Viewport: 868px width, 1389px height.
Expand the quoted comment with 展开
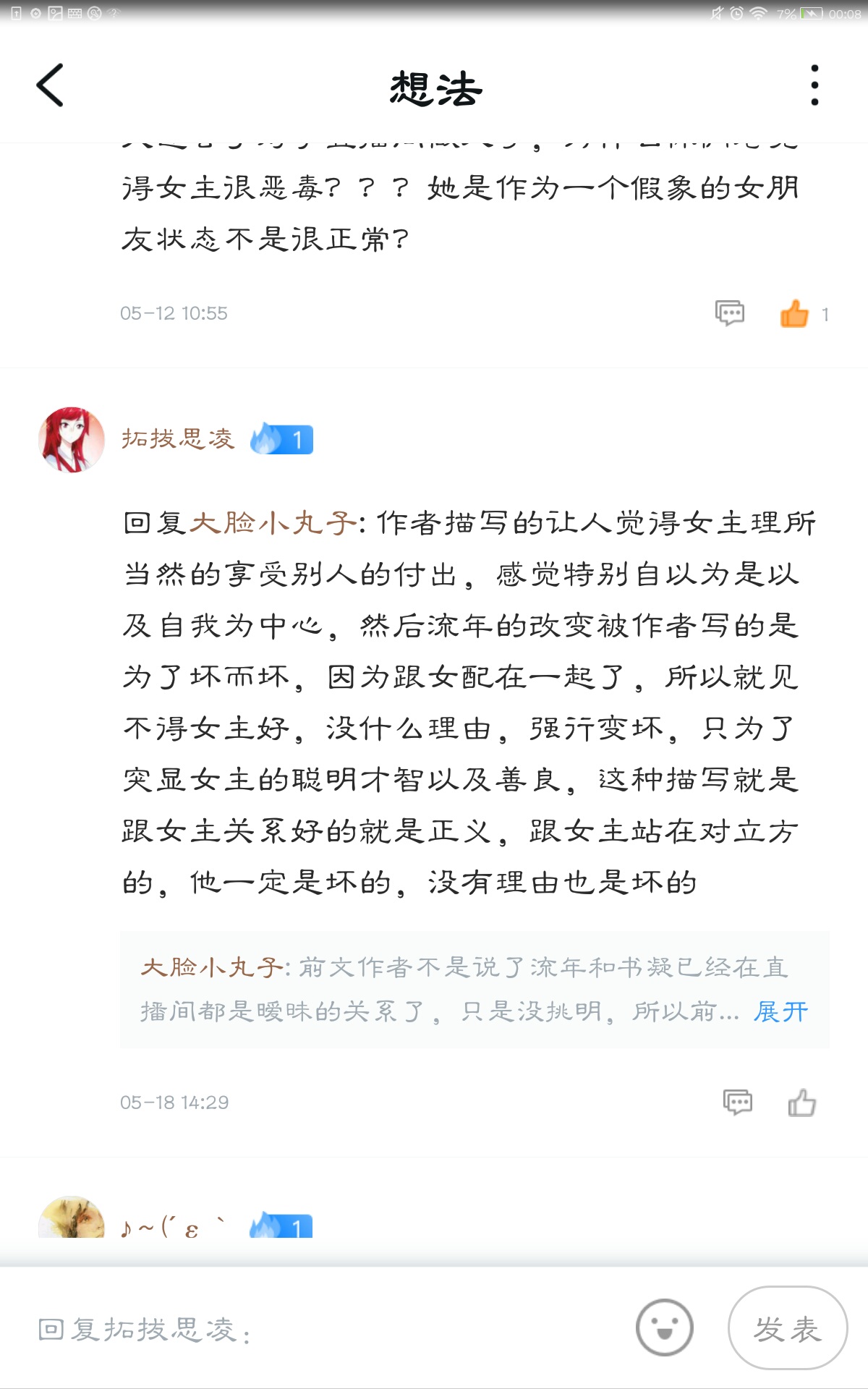(780, 1011)
